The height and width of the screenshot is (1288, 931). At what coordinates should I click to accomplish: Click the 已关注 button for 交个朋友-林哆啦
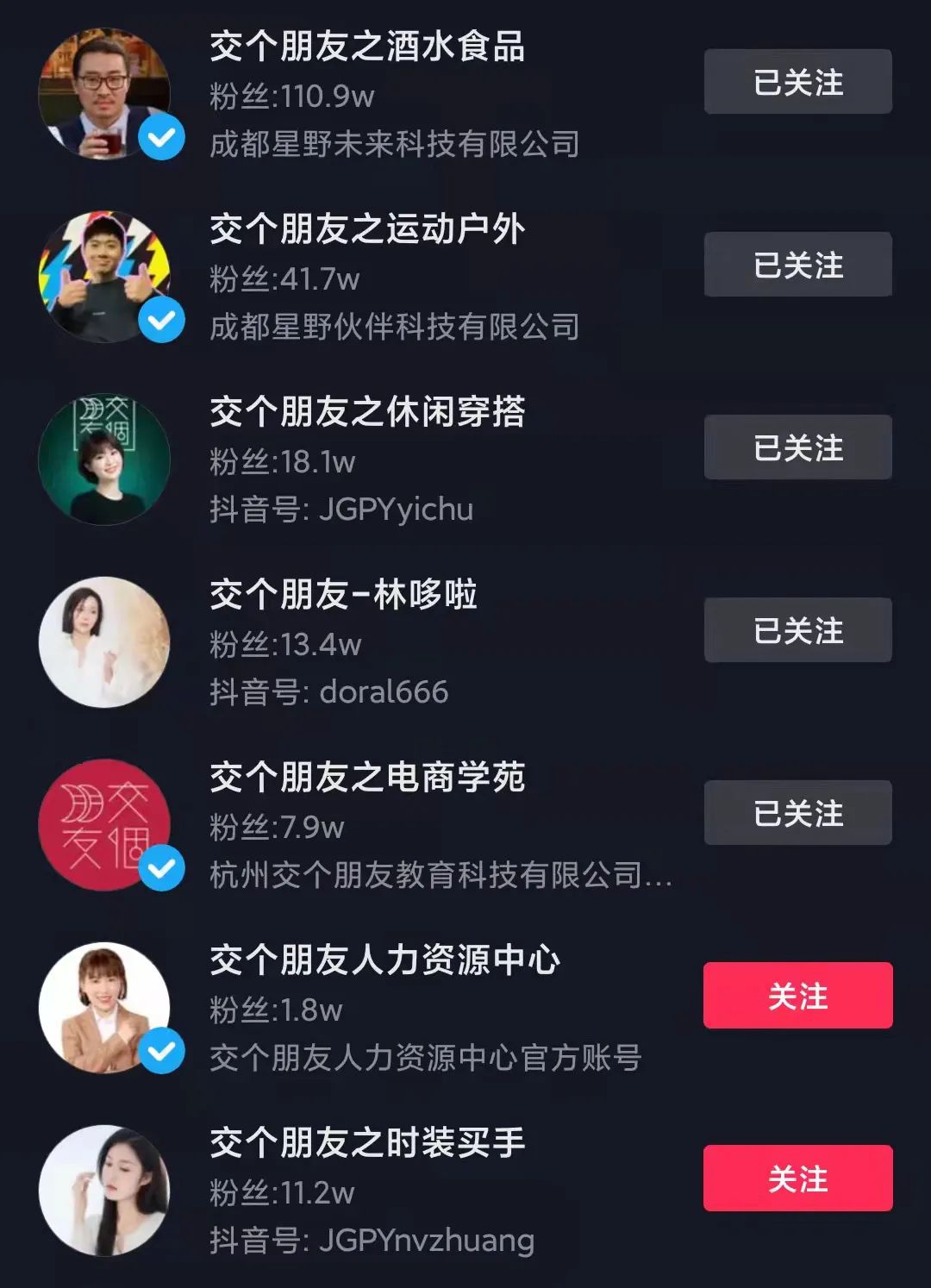(797, 630)
